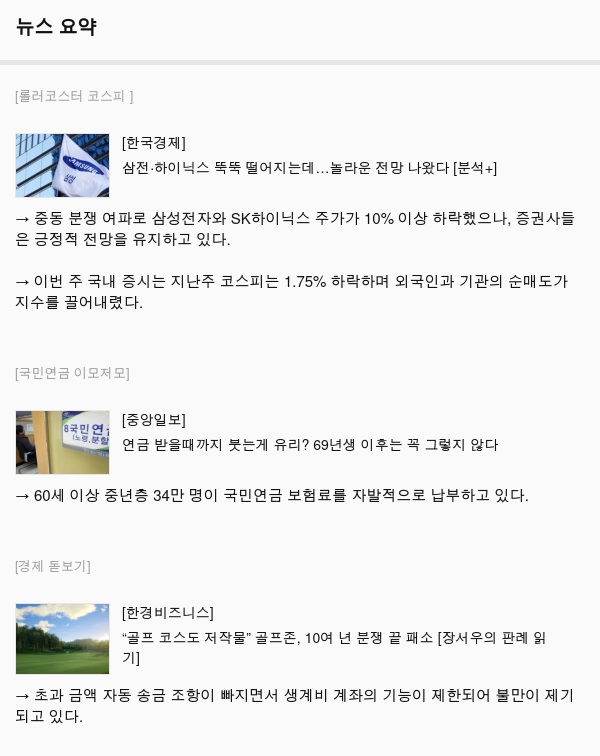The width and height of the screenshot is (600, 756).
Task: Open the 한국경제 삼전·하이닉스 article
Action: [309, 168]
